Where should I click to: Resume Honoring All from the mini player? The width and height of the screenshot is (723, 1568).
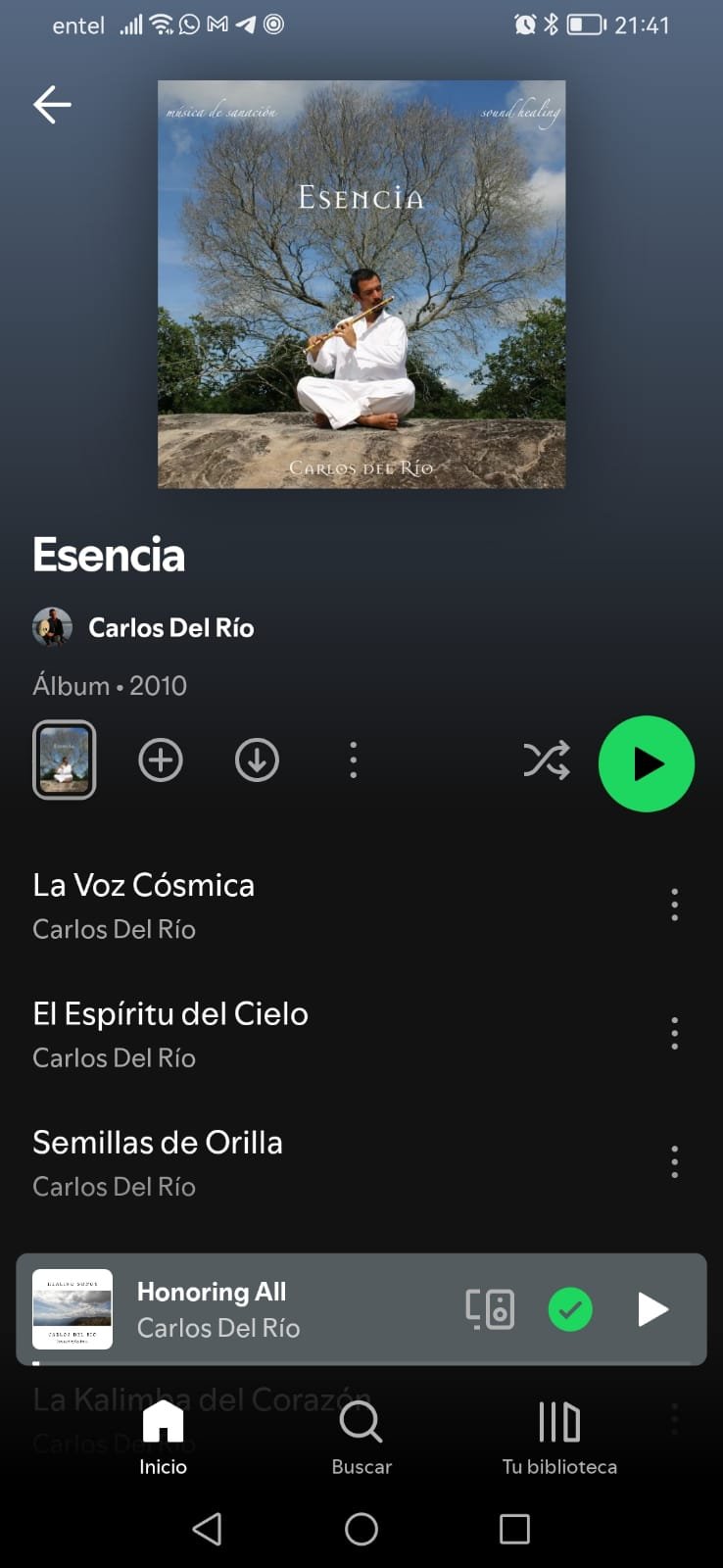pos(652,1309)
